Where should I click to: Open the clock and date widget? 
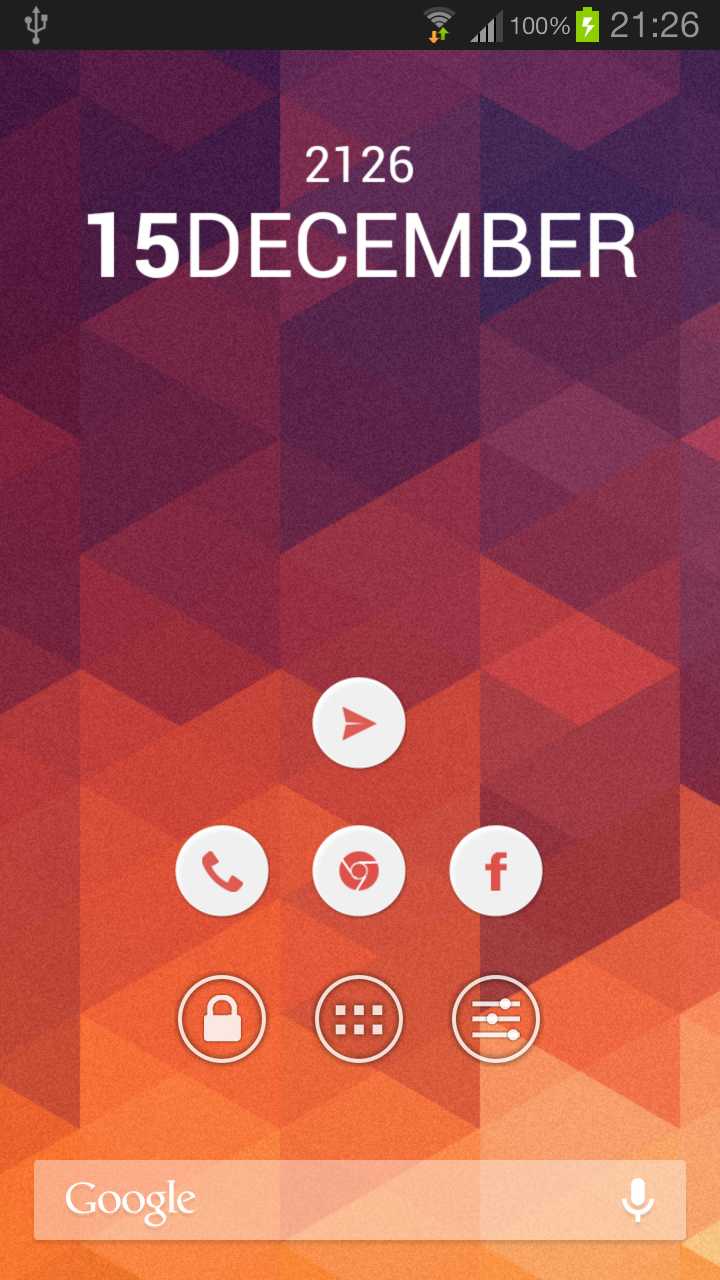coord(360,215)
